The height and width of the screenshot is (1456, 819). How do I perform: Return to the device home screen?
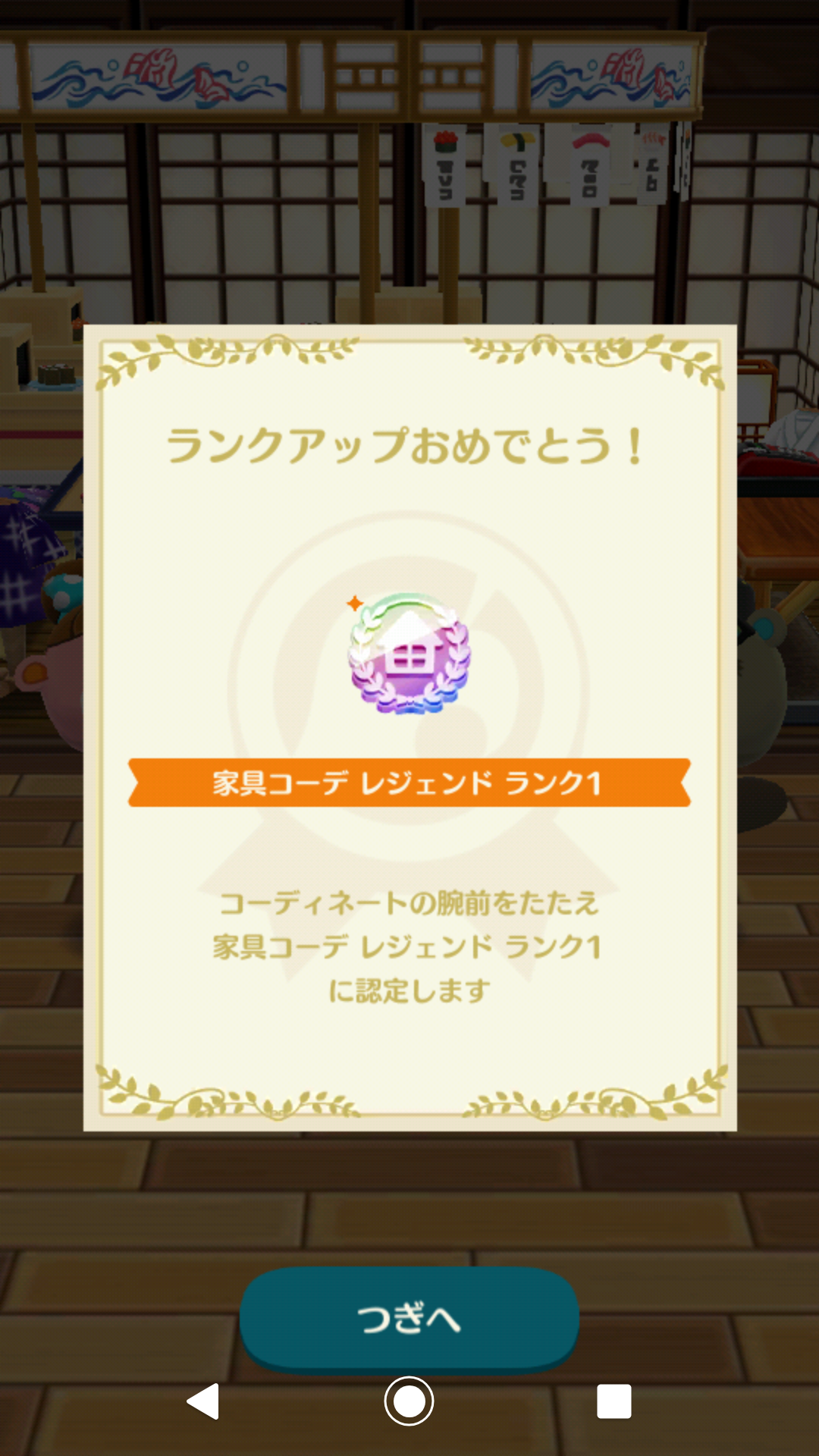409,1401
